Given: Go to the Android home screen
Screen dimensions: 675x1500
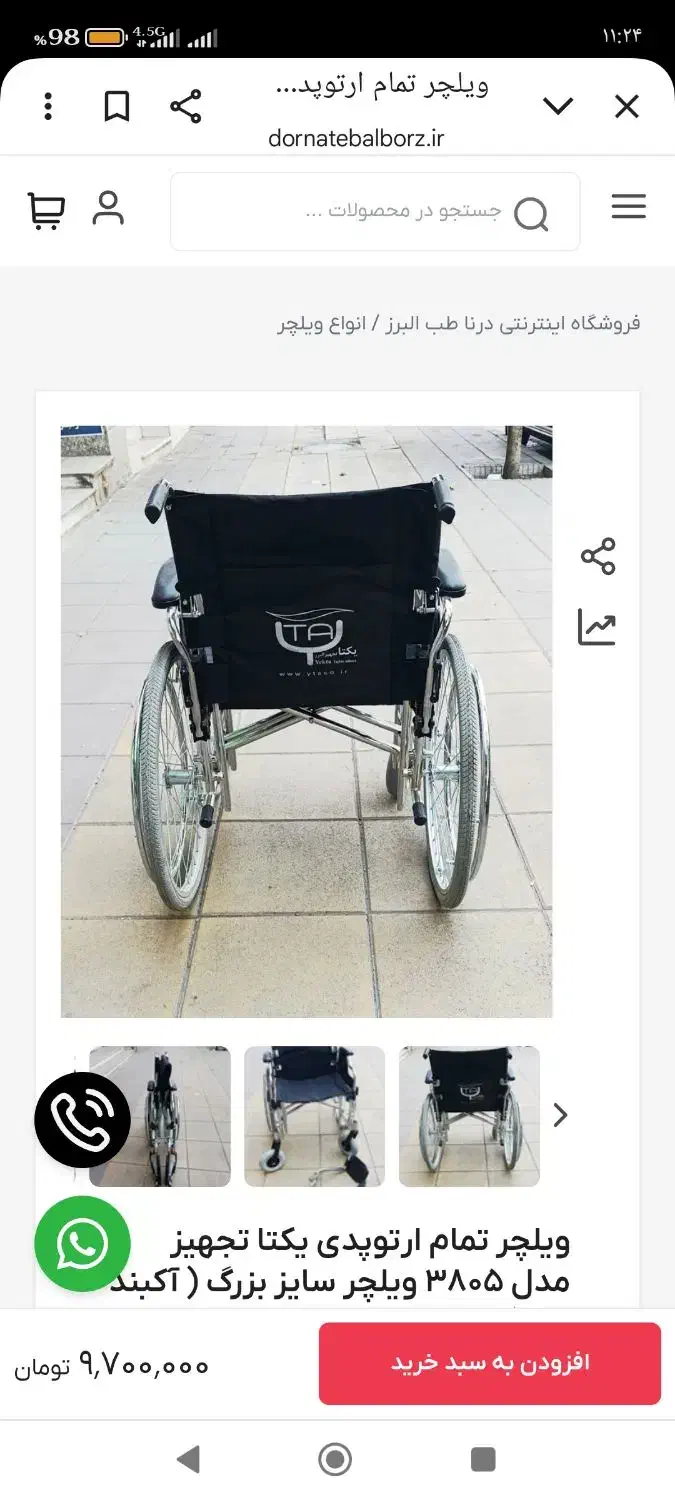Looking at the screenshot, I should pos(335,1459).
